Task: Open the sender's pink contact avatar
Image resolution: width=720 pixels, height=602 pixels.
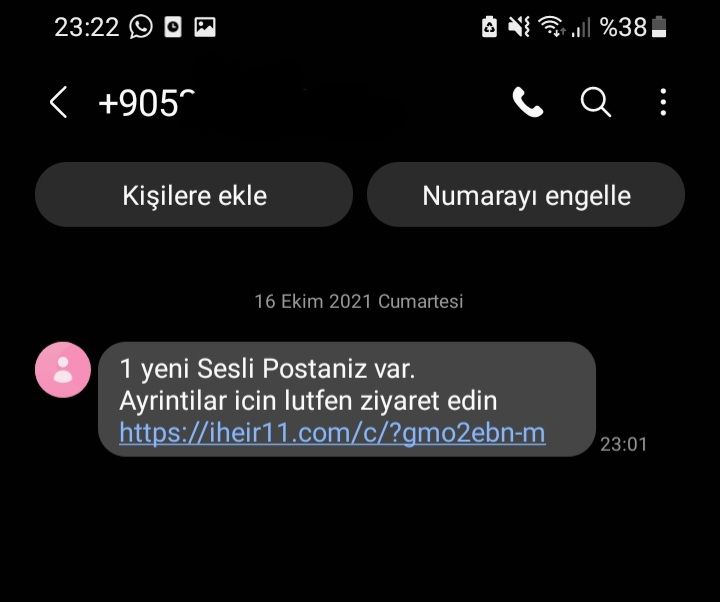Action: coord(63,369)
